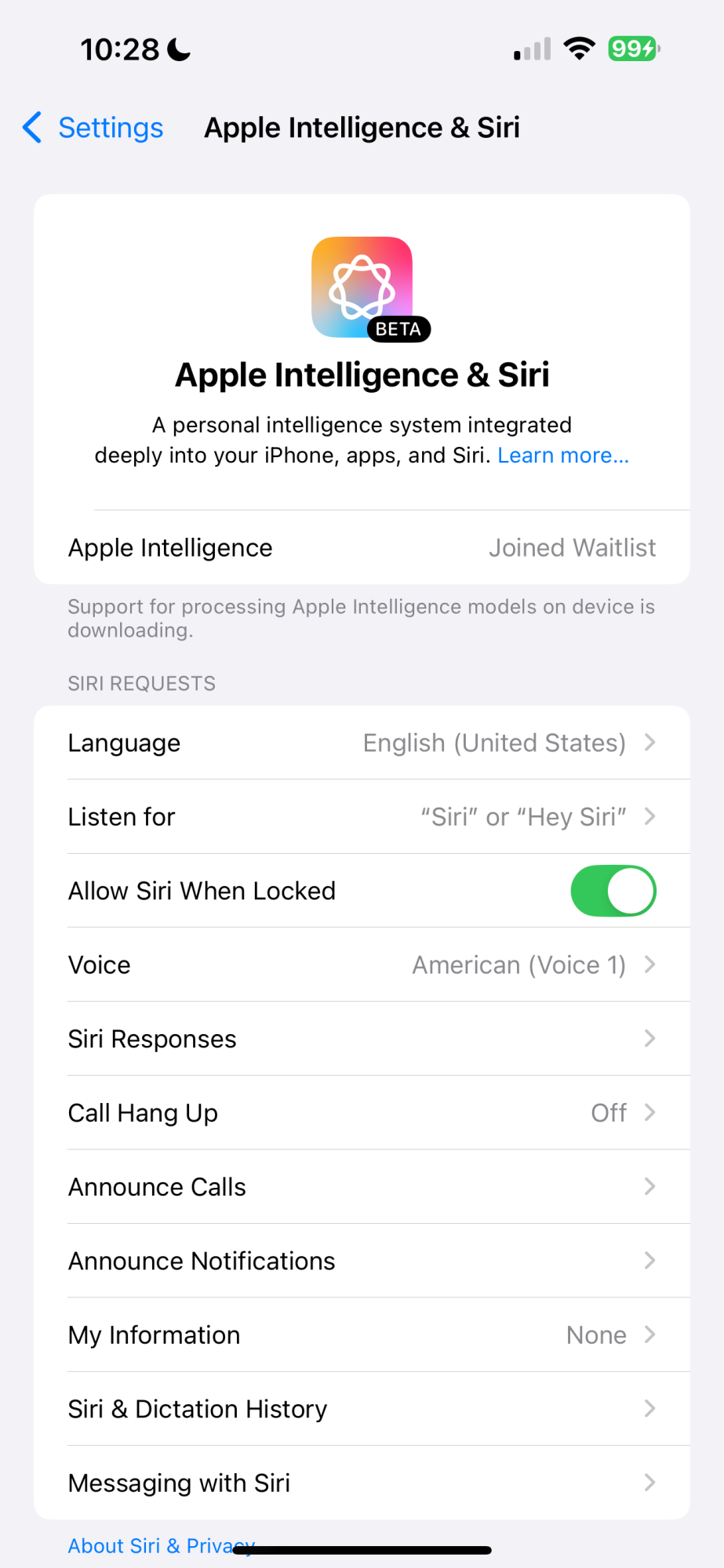Open Siri & Dictation History
This screenshot has height=1568, width=724.
[362, 1409]
